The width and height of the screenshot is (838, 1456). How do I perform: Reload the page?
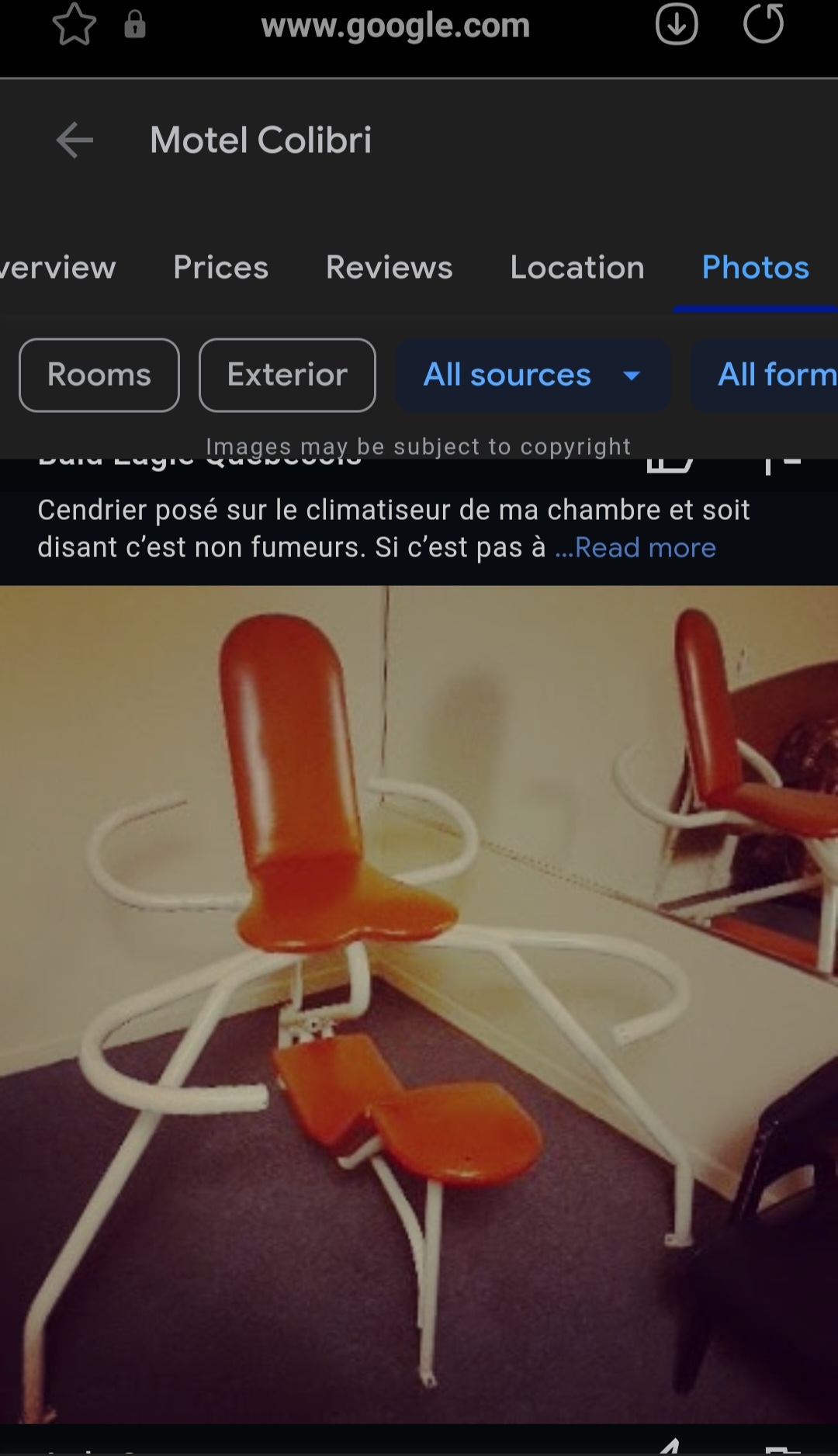[x=764, y=23]
